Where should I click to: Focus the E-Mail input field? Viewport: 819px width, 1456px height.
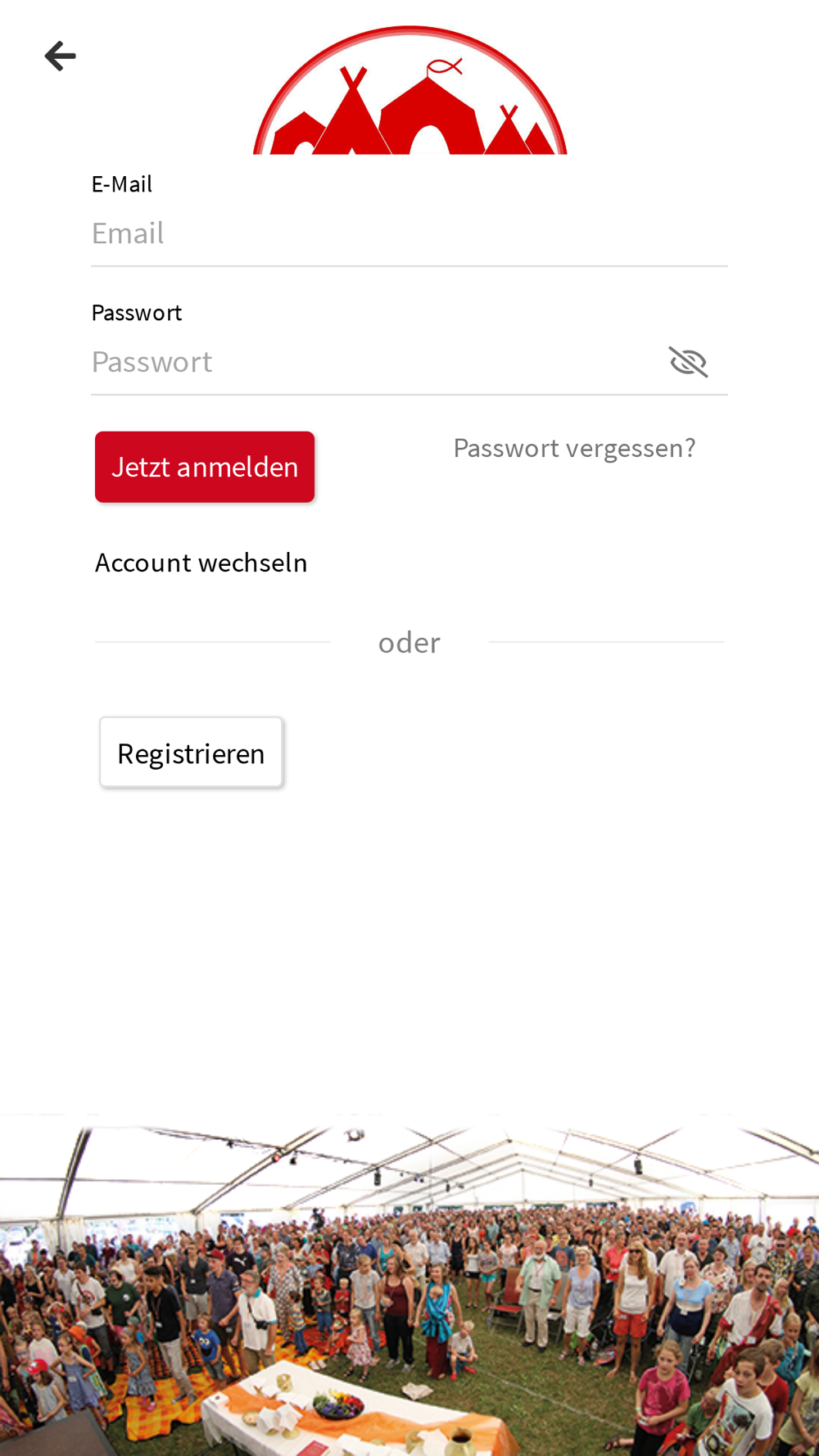(x=408, y=234)
